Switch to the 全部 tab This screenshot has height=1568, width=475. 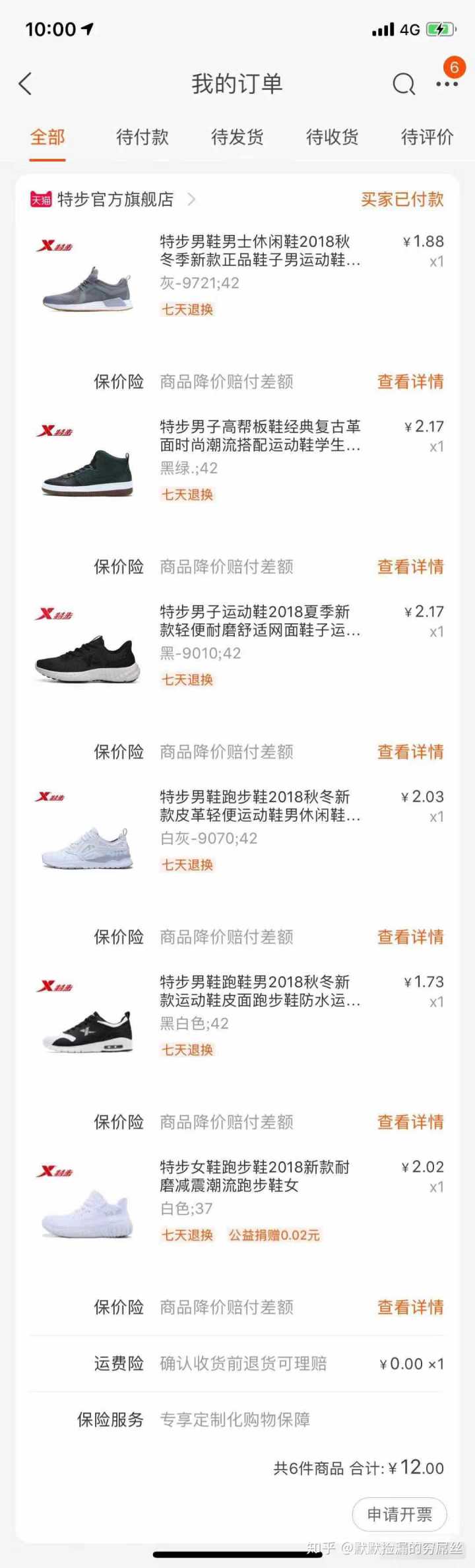tap(47, 137)
